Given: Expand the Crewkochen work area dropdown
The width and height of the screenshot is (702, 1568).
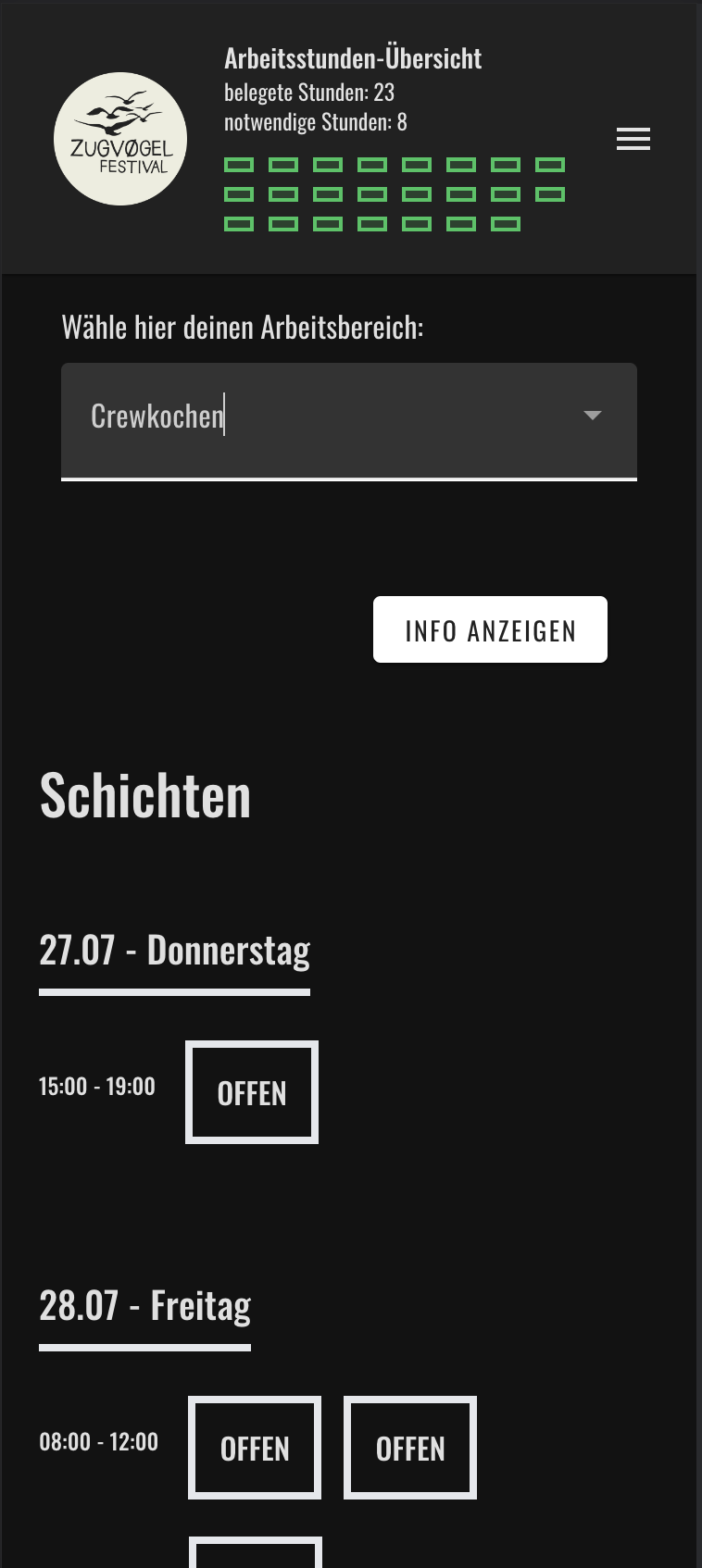Looking at the screenshot, I should (x=349, y=421).
